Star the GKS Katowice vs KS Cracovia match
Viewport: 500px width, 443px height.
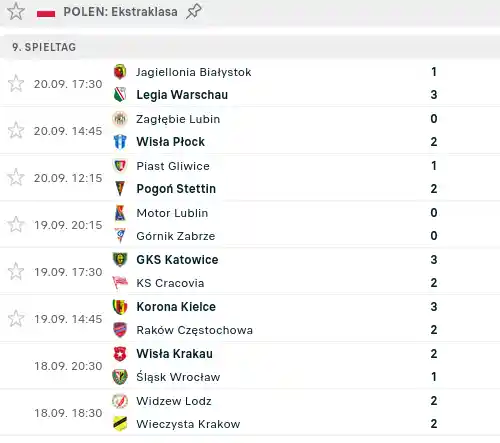(x=16, y=271)
